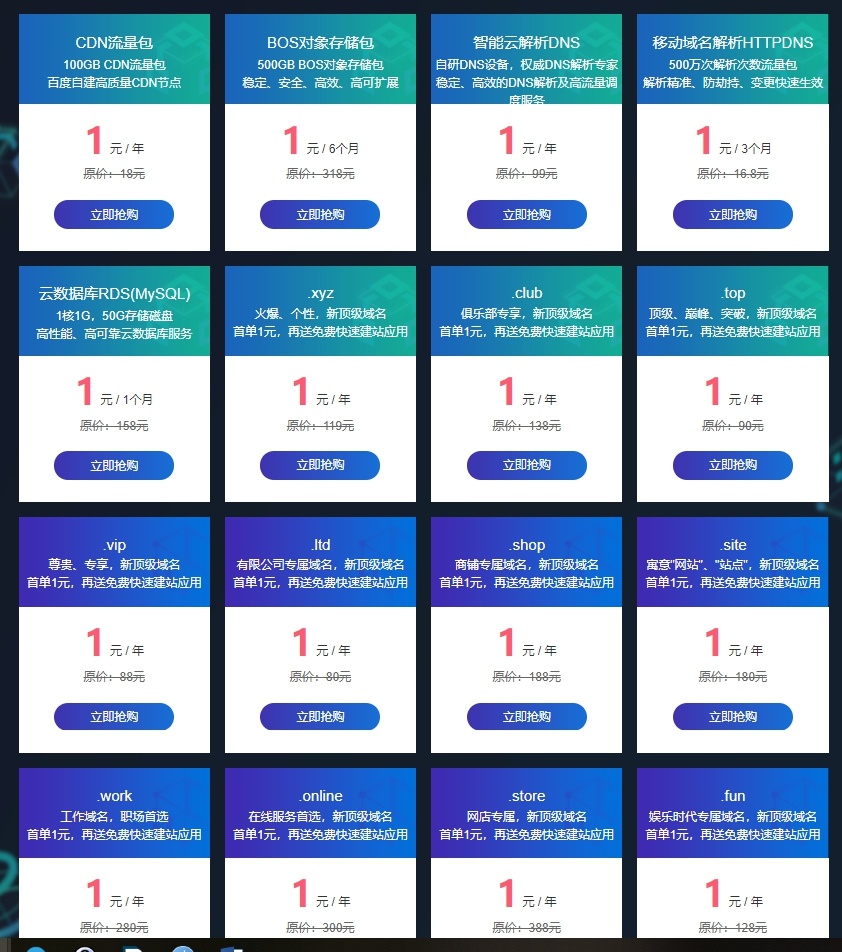Select 立即抢购 for 智能云解析DNS
The height and width of the screenshot is (952, 842).
pos(526,214)
